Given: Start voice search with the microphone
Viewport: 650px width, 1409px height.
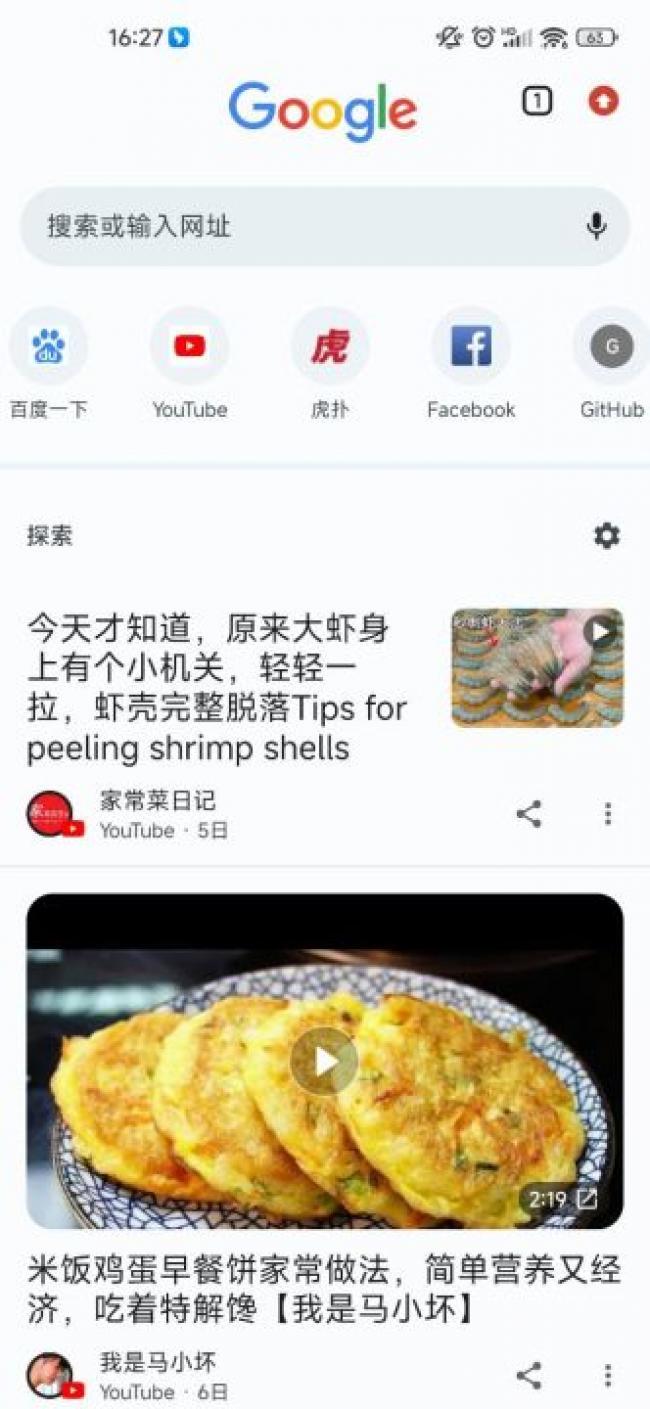Looking at the screenshot, I should click(x=596, y=226).
